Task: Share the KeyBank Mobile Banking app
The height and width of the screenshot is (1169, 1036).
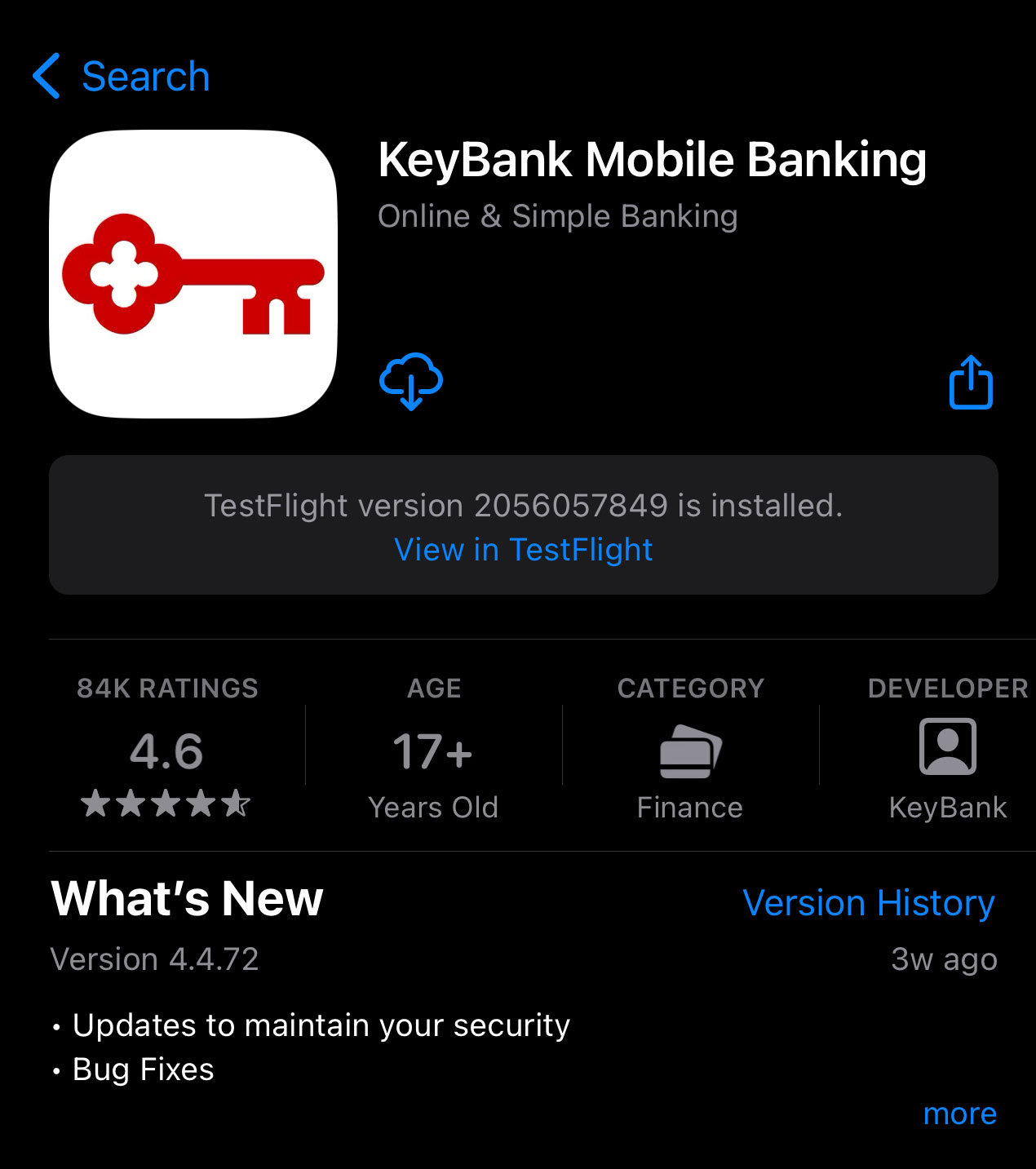Action: 970,382
